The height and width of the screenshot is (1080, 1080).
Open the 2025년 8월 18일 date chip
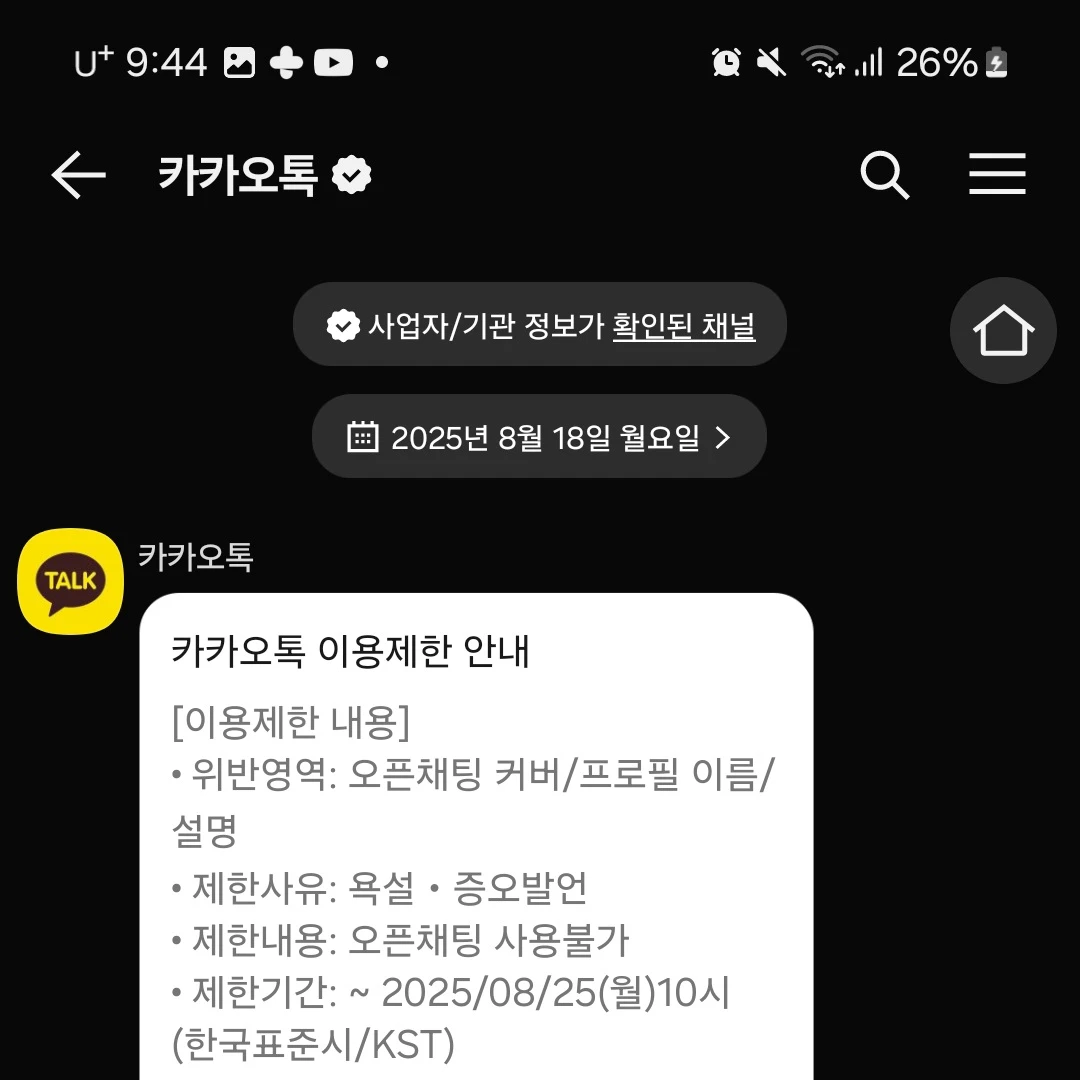click(x=539, y=437)
